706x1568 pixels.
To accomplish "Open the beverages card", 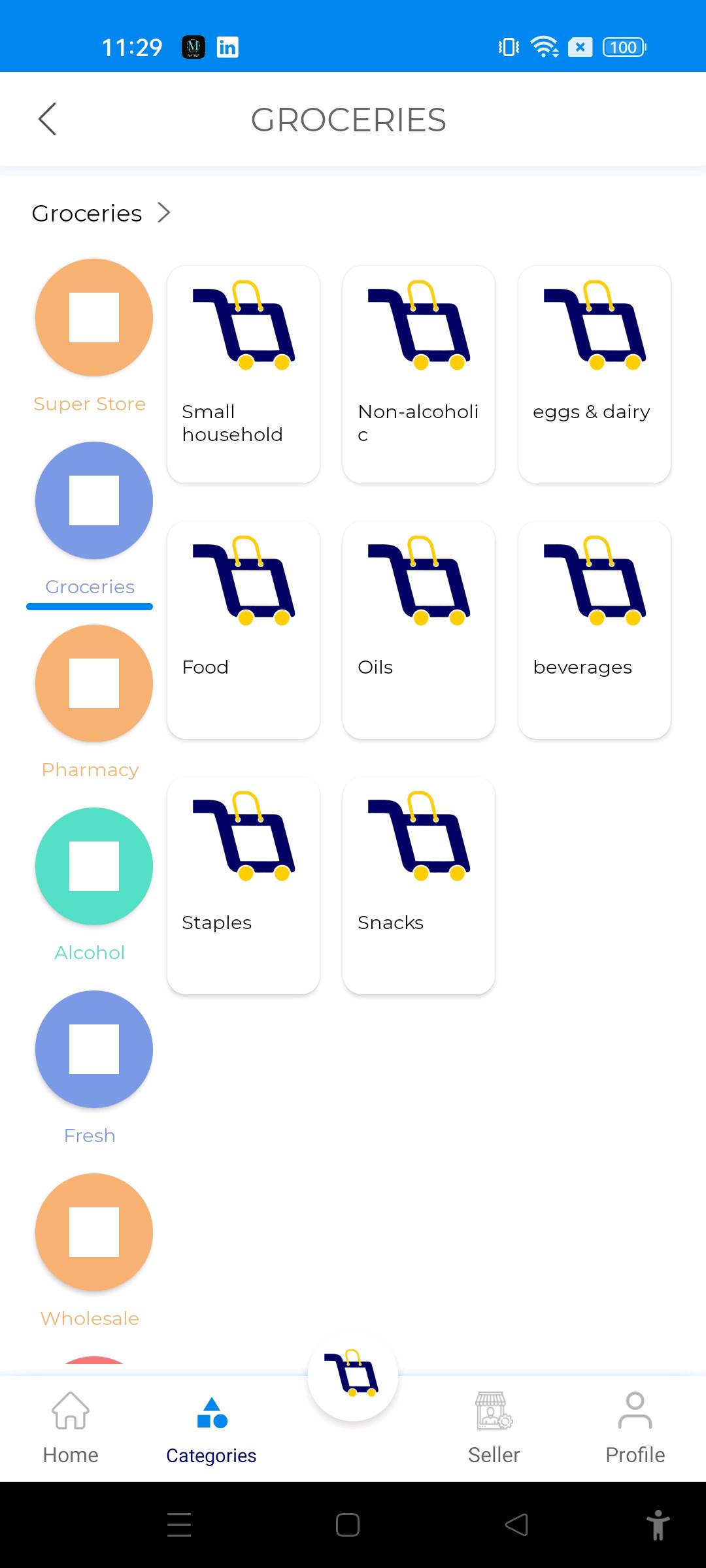I will [x=594, y=630].
